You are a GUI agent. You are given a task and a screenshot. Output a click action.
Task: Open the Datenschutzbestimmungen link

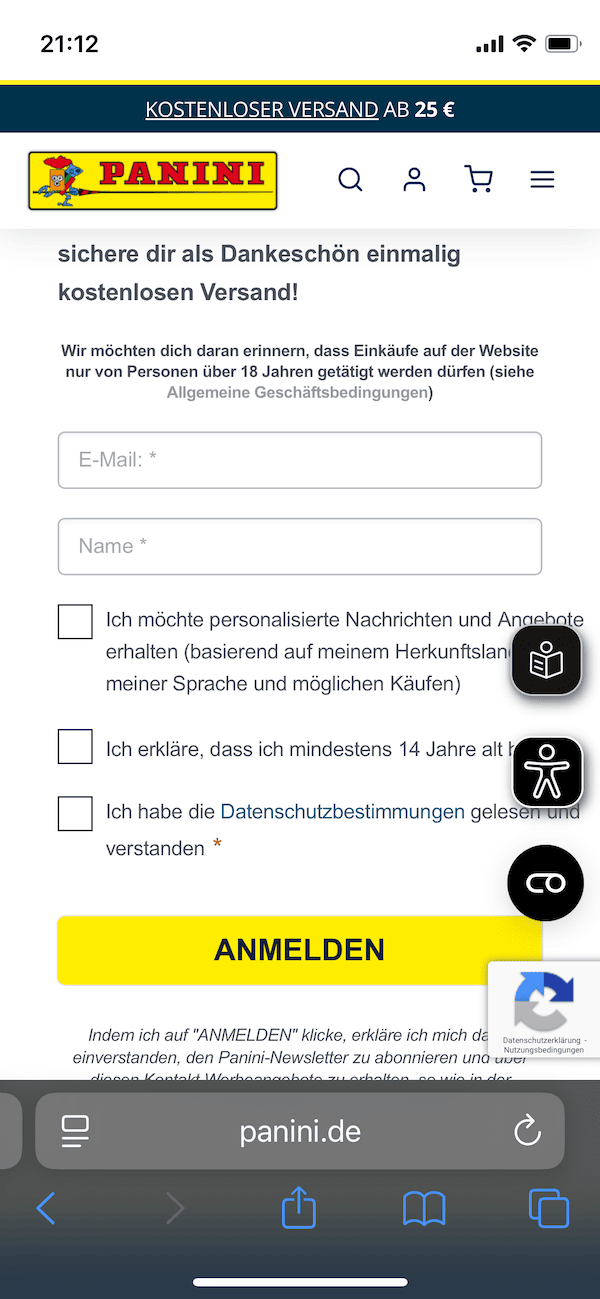pyautogui.click(x=342, y=812)
